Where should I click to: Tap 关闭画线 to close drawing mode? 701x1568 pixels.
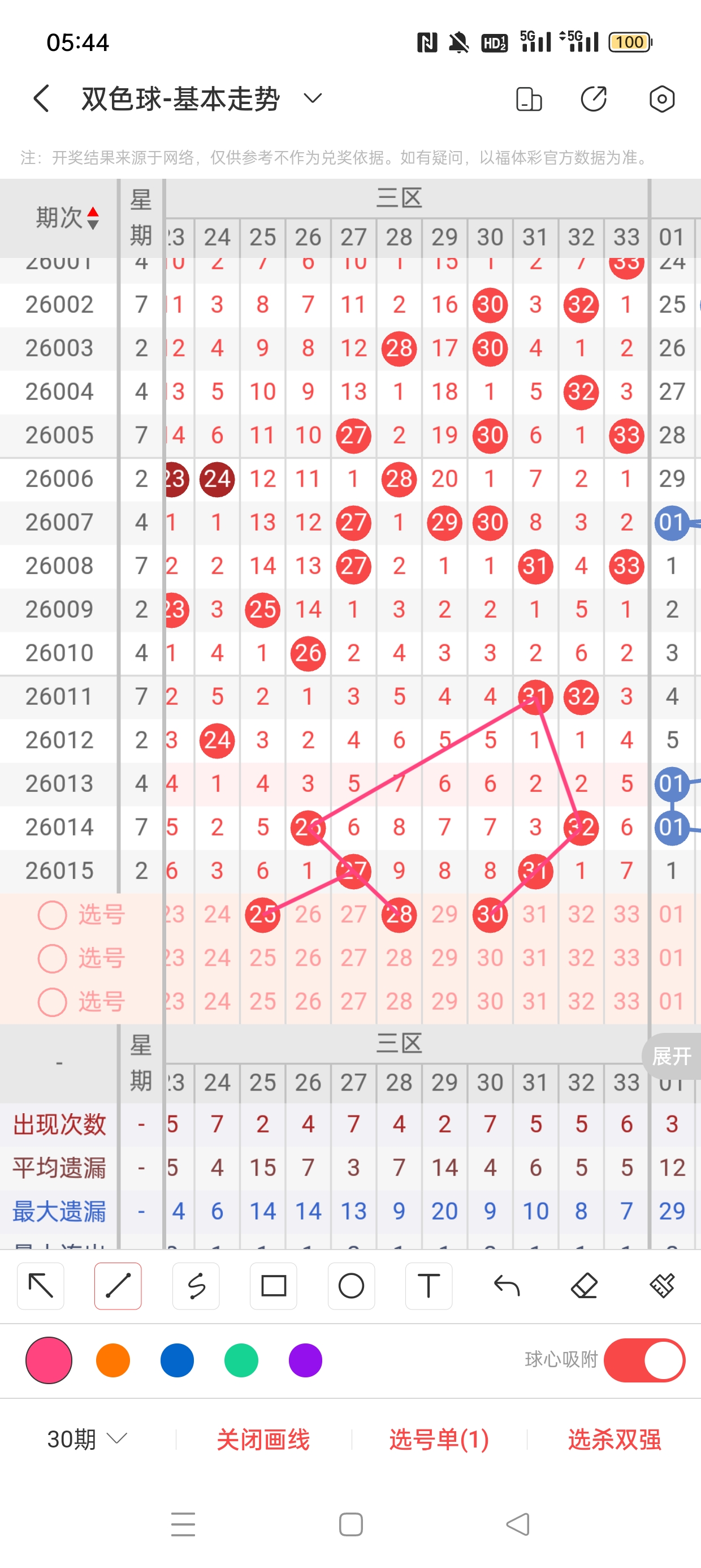coord(263,1439)
